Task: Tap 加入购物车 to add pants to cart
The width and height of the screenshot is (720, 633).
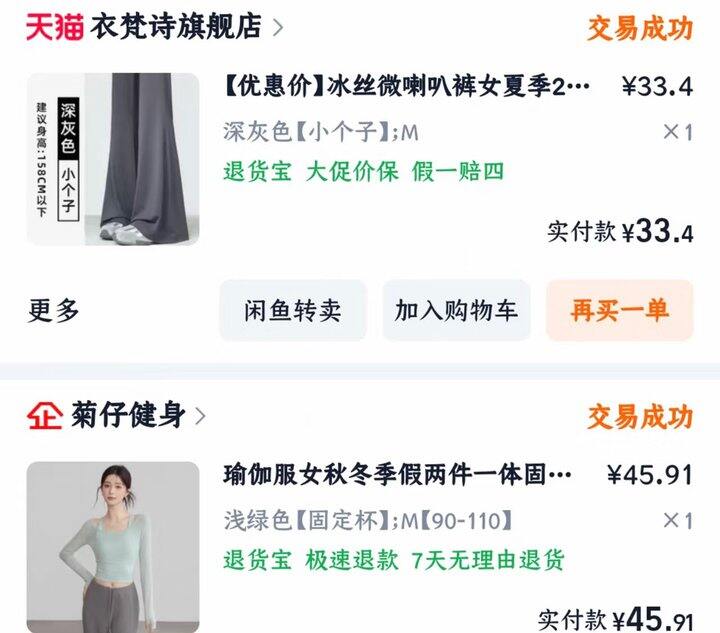Action: 456,310
